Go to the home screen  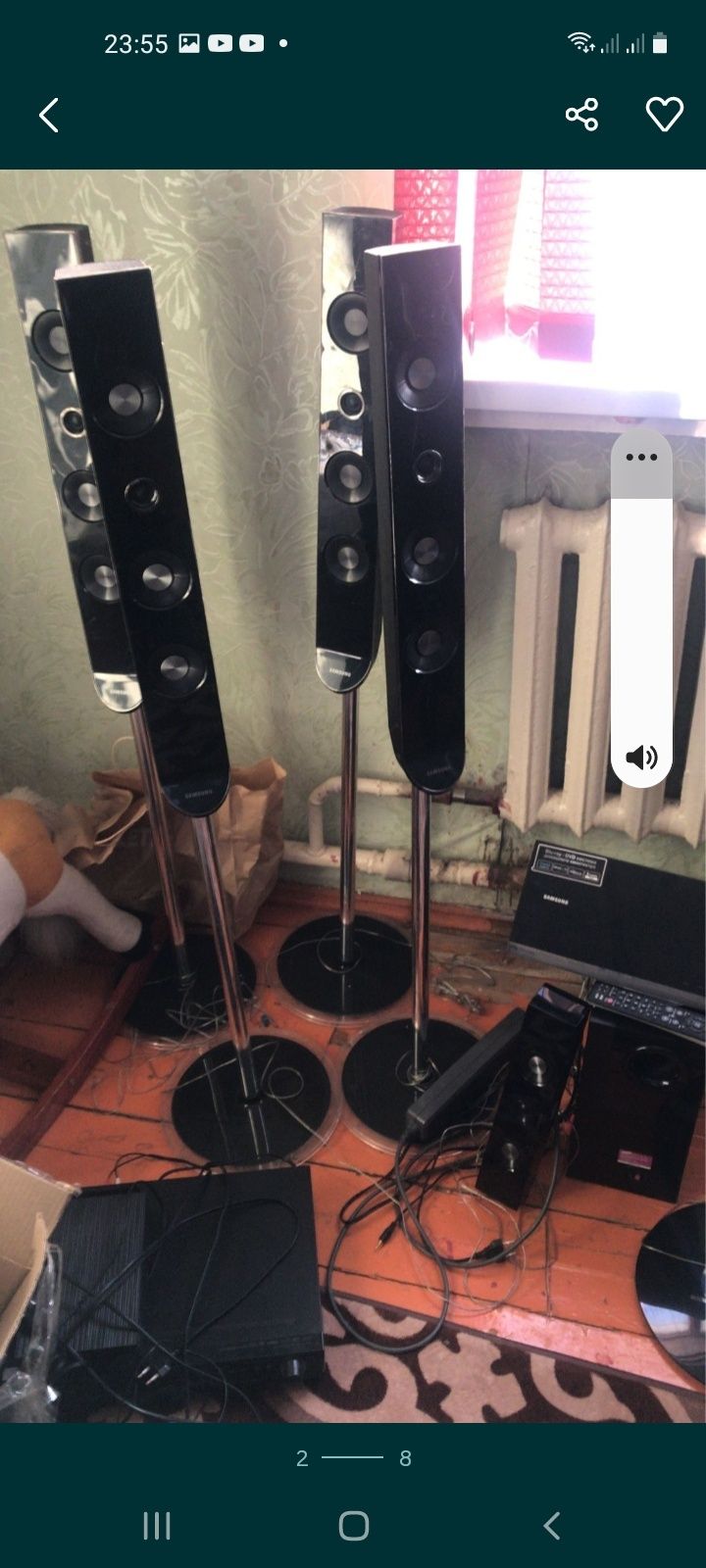tap(353, 1525)
